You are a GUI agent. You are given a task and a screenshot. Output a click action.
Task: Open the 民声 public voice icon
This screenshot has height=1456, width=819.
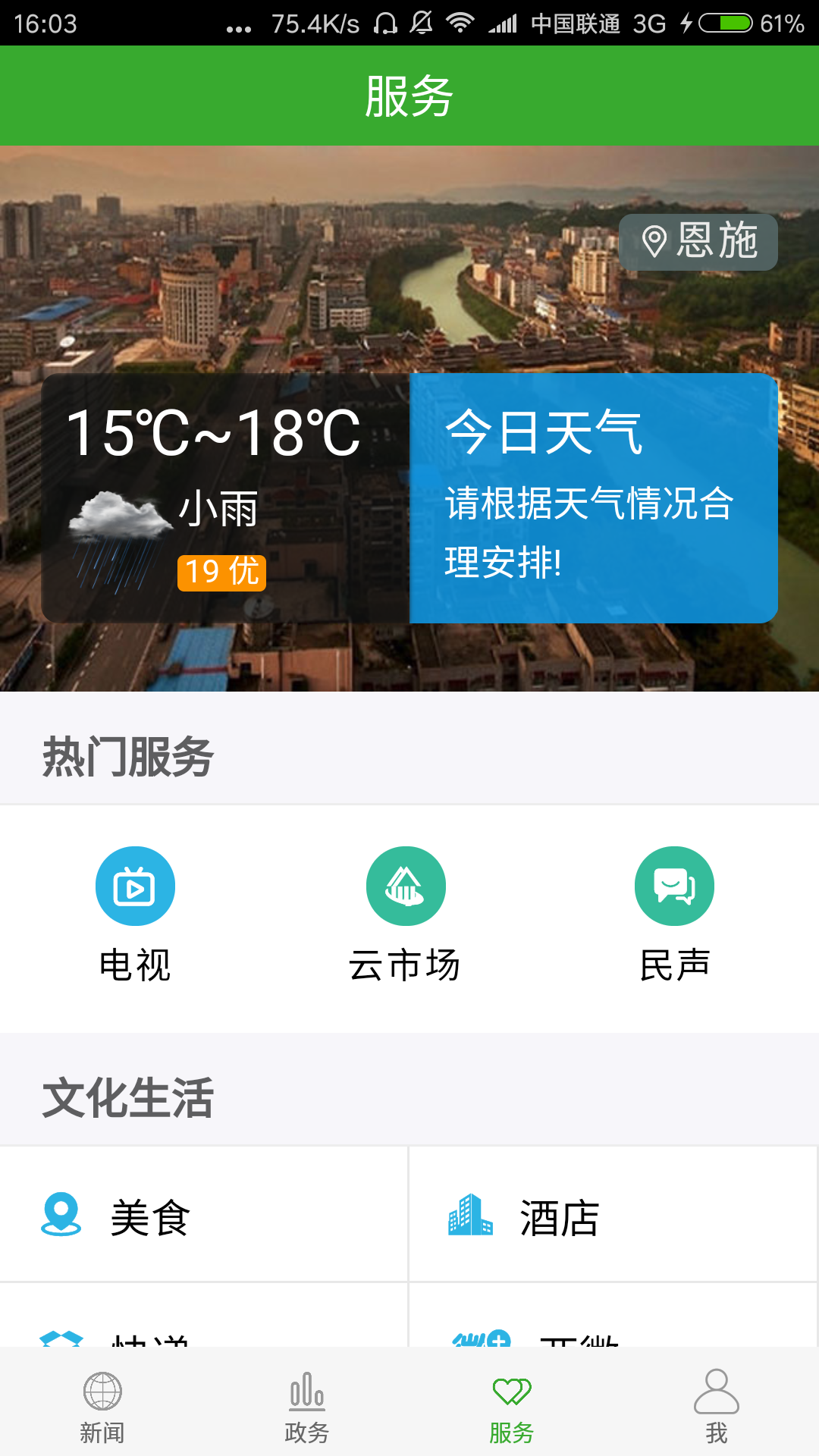click(674, 885)
